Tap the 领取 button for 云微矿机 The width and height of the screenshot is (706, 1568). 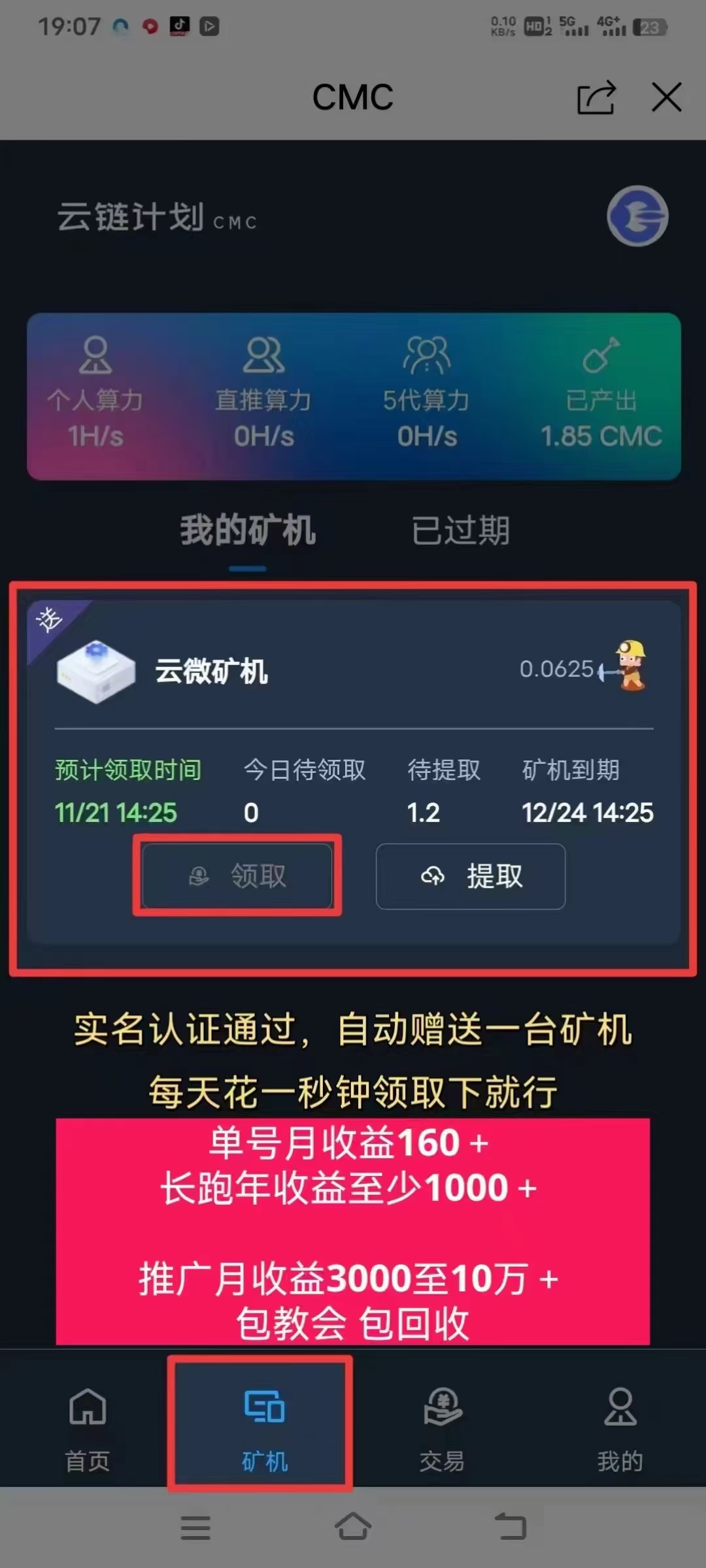[x=237, y=875]
